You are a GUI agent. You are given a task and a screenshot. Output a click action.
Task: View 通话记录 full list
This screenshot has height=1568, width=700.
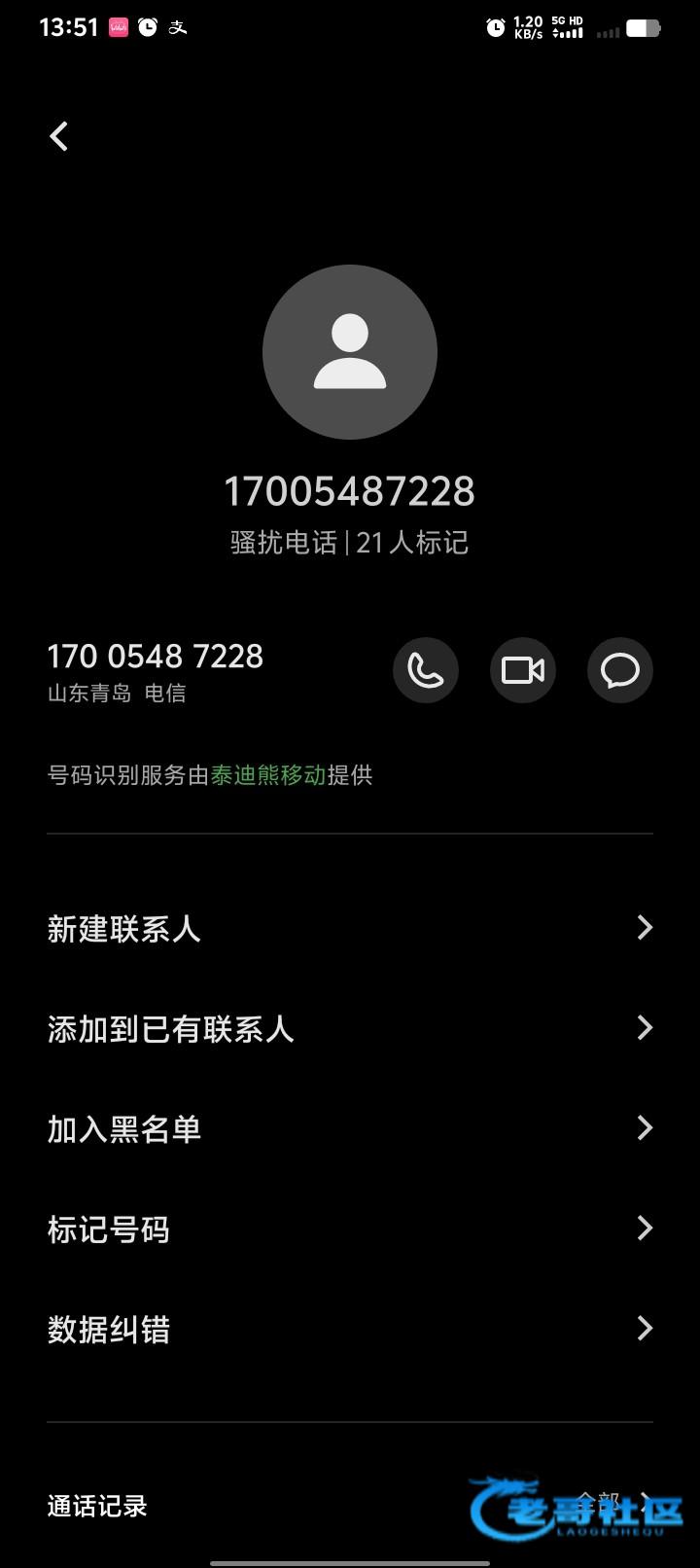612,1504
